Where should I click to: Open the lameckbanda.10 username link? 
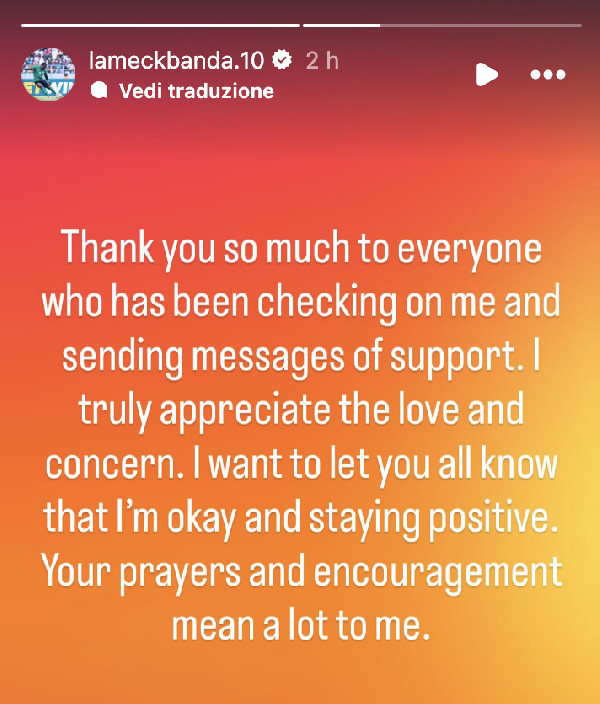tap(176, 60)
